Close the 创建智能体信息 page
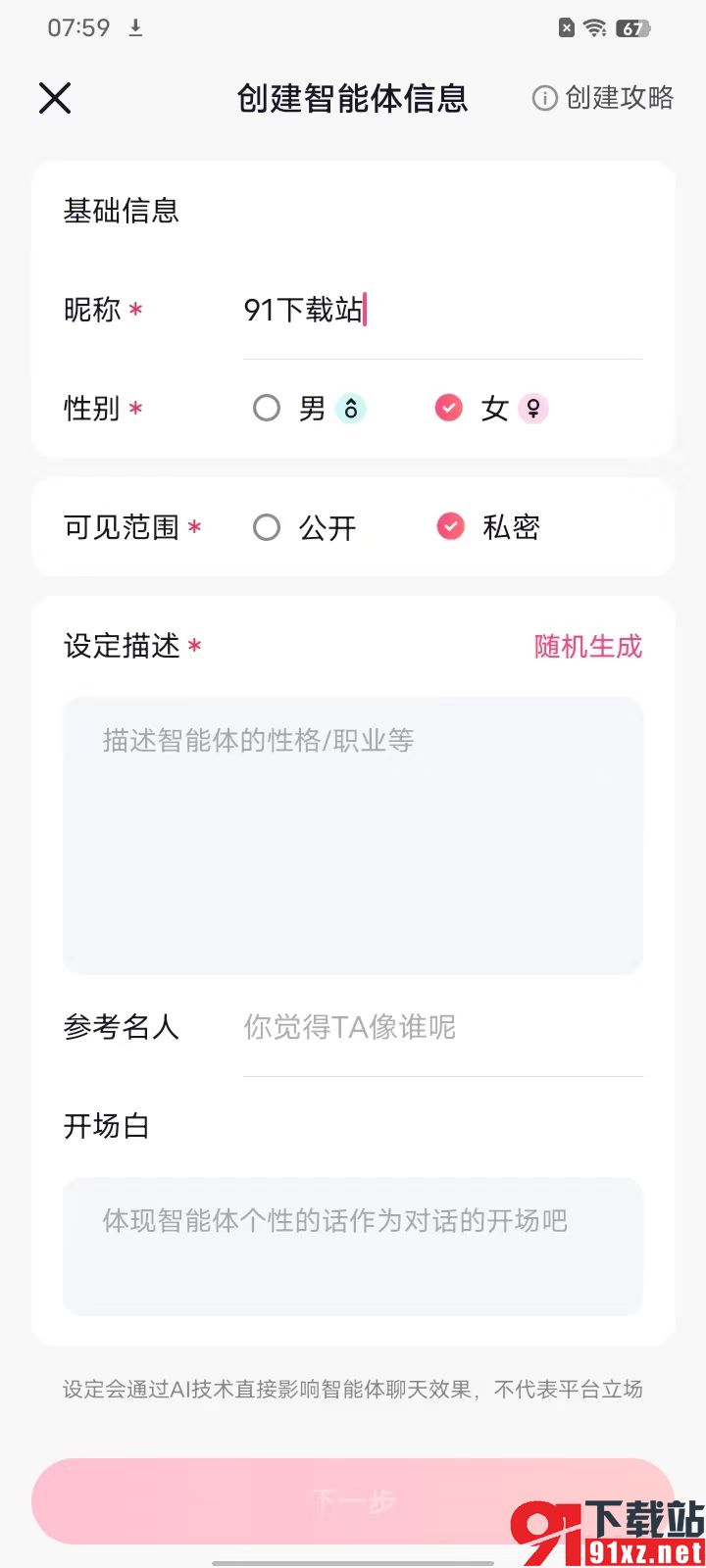 [55, 98]
